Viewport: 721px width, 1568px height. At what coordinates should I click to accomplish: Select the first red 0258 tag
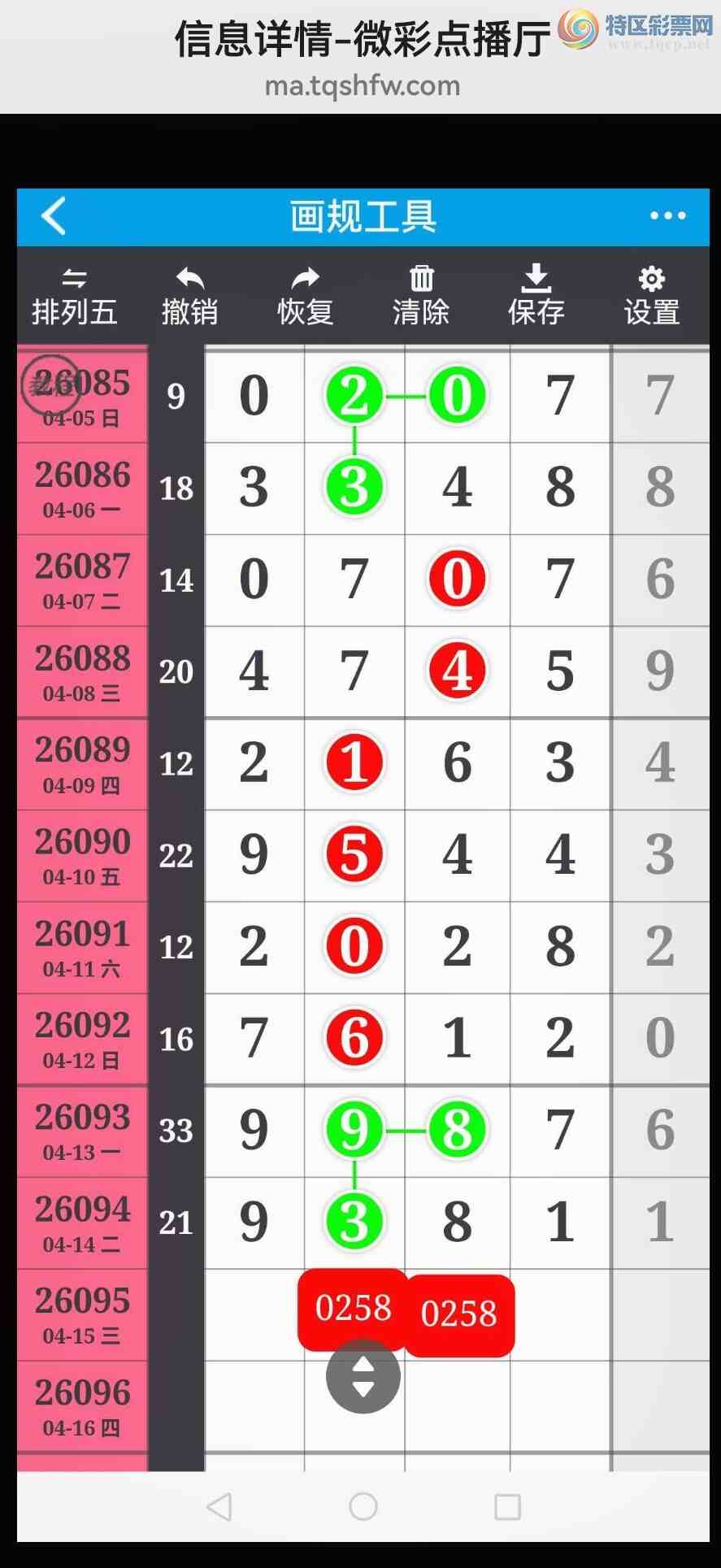point(353,1308)
